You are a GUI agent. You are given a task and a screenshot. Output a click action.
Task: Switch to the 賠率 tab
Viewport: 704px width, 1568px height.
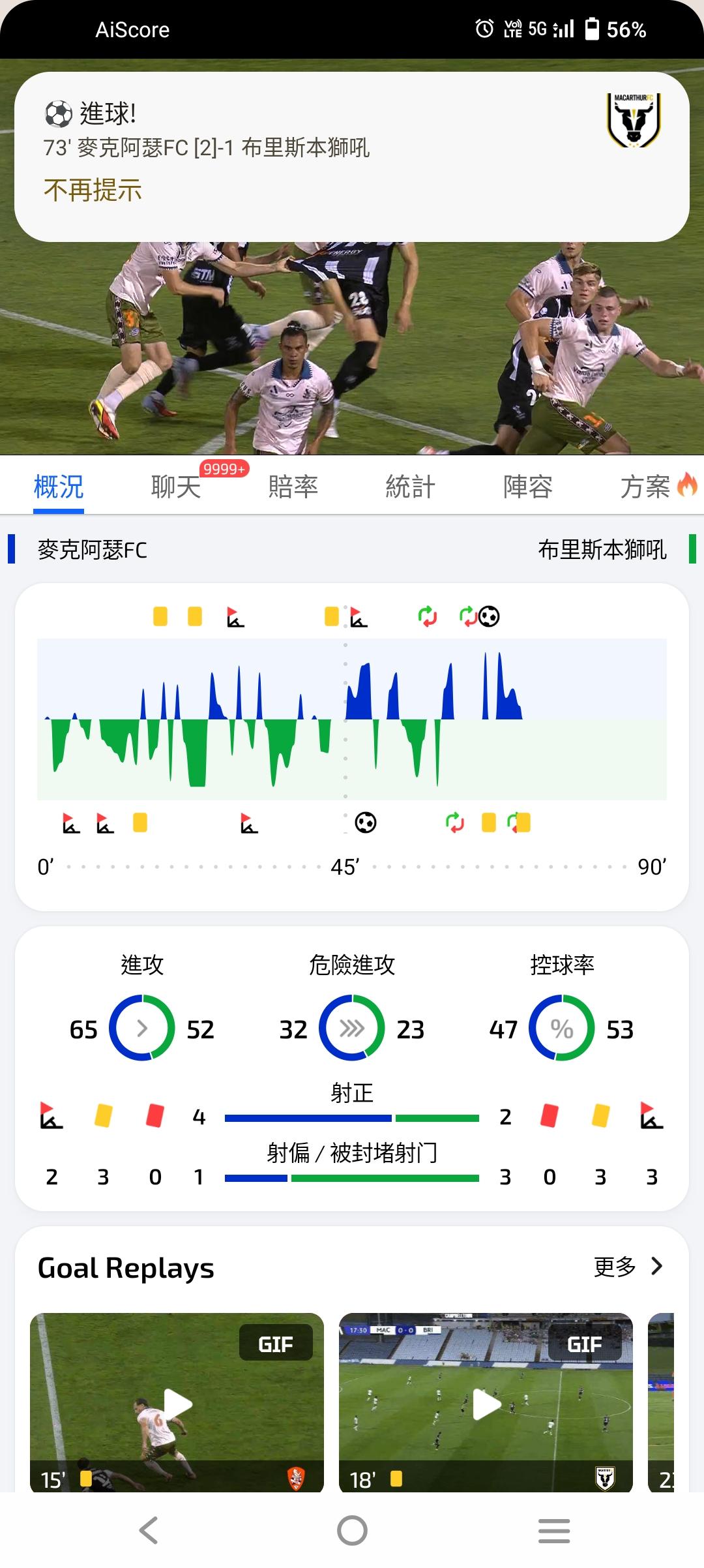[x=293, y=487]
